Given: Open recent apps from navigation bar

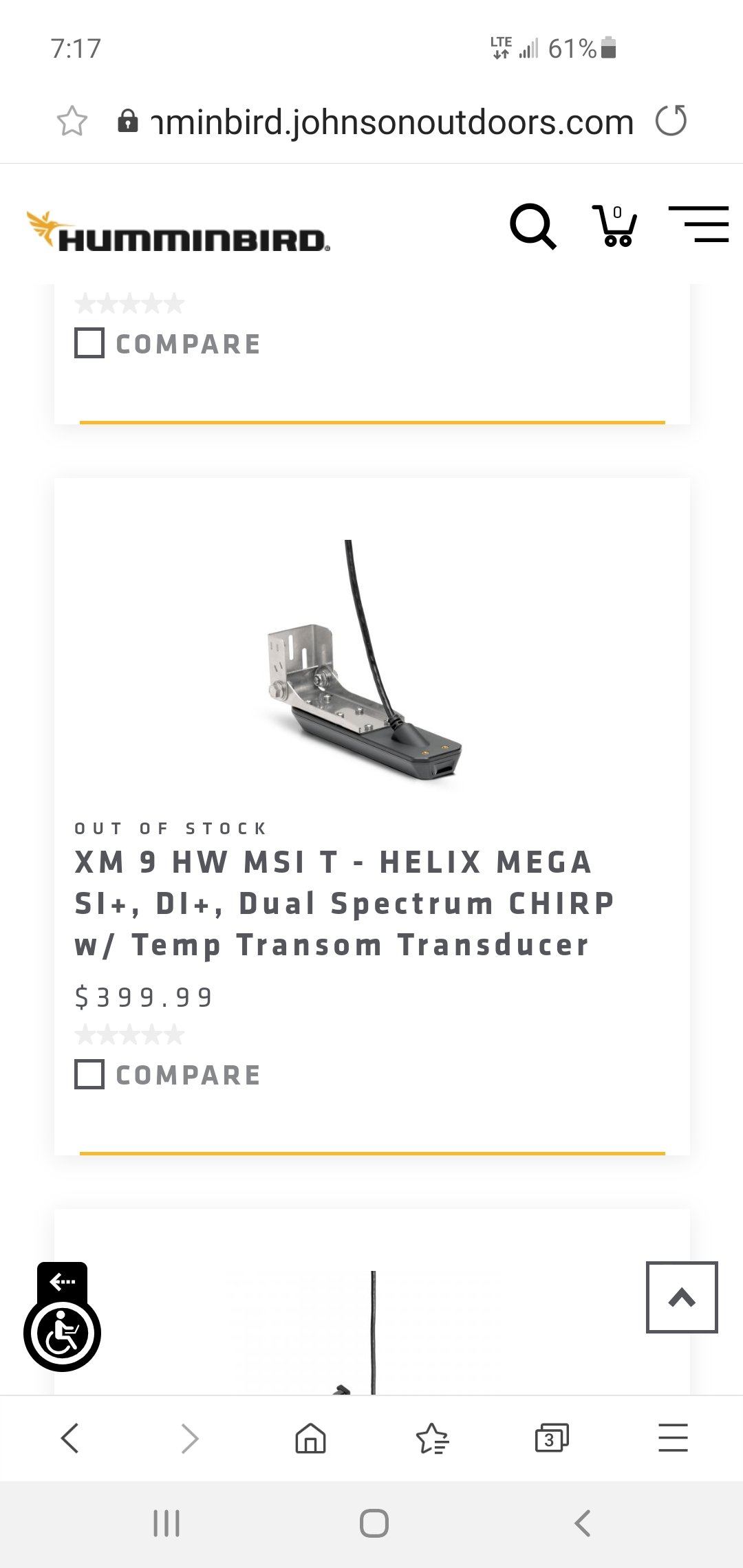Looking at the screenshot, I should (x=166, y=1523).
